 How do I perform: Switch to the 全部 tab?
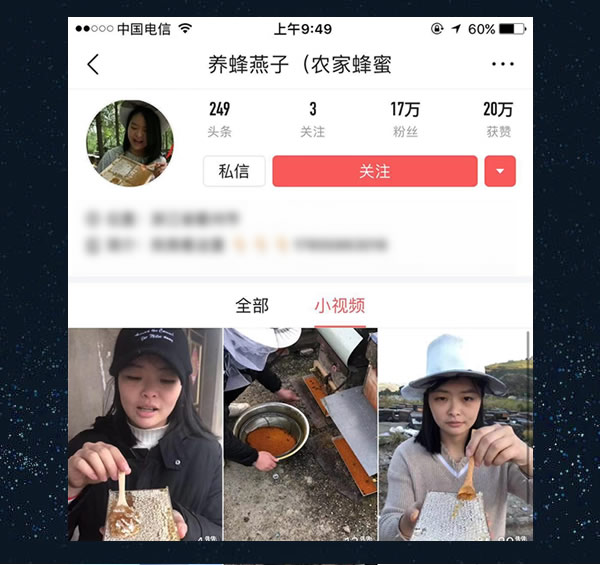click(252, 306)
